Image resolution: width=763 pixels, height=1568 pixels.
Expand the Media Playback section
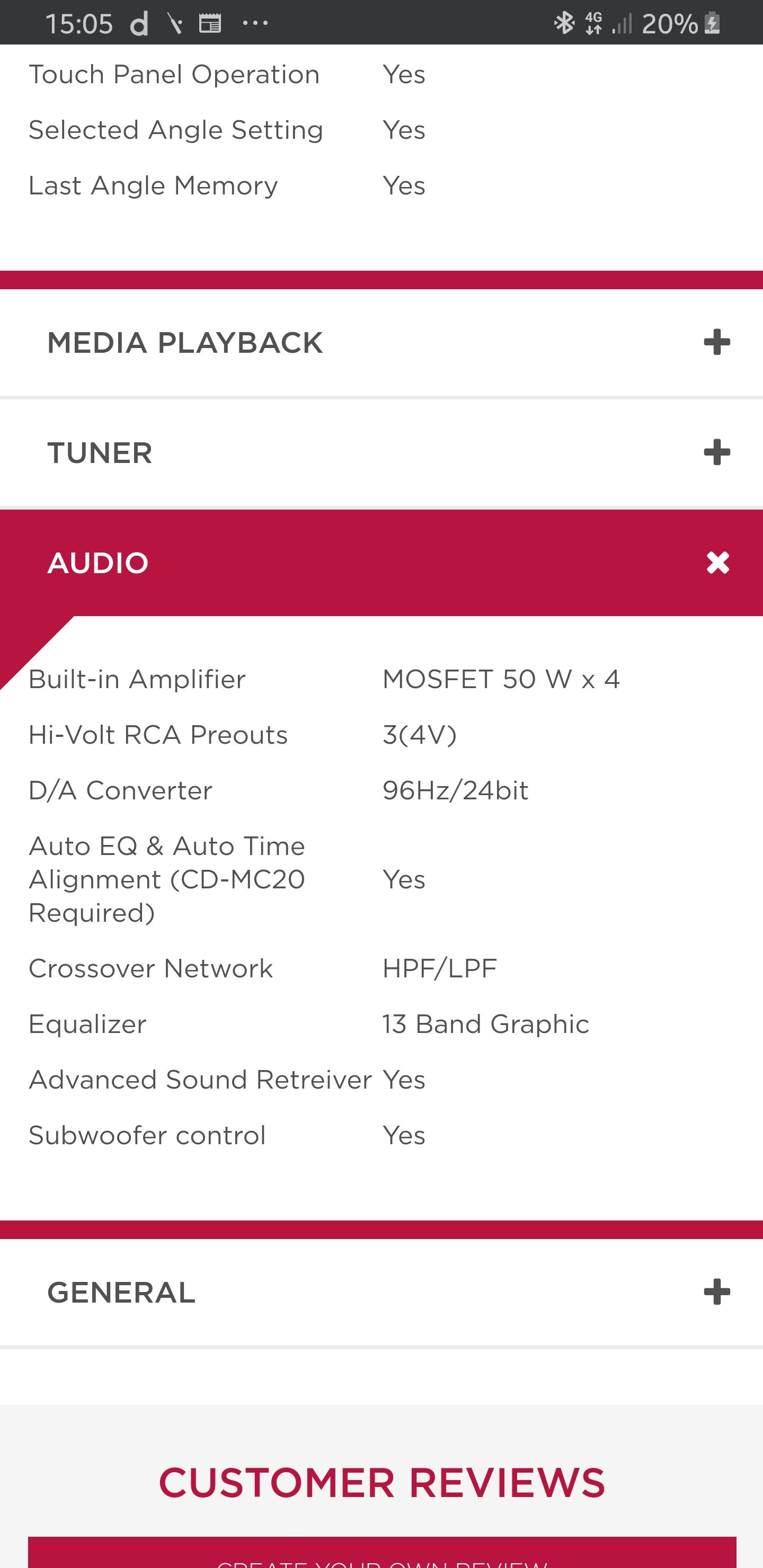pos(381,342)
